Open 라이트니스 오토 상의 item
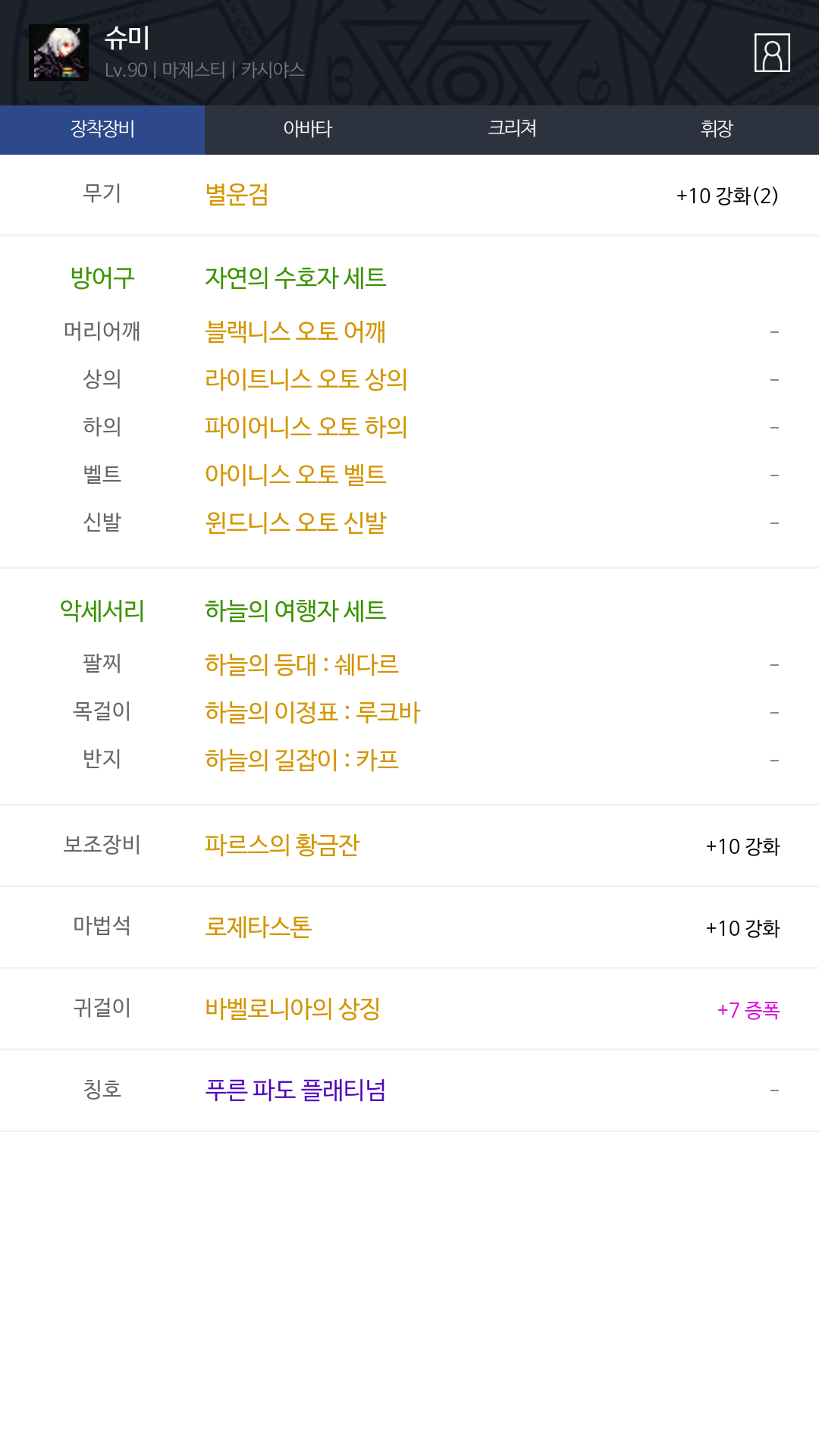 click(306, 379)
